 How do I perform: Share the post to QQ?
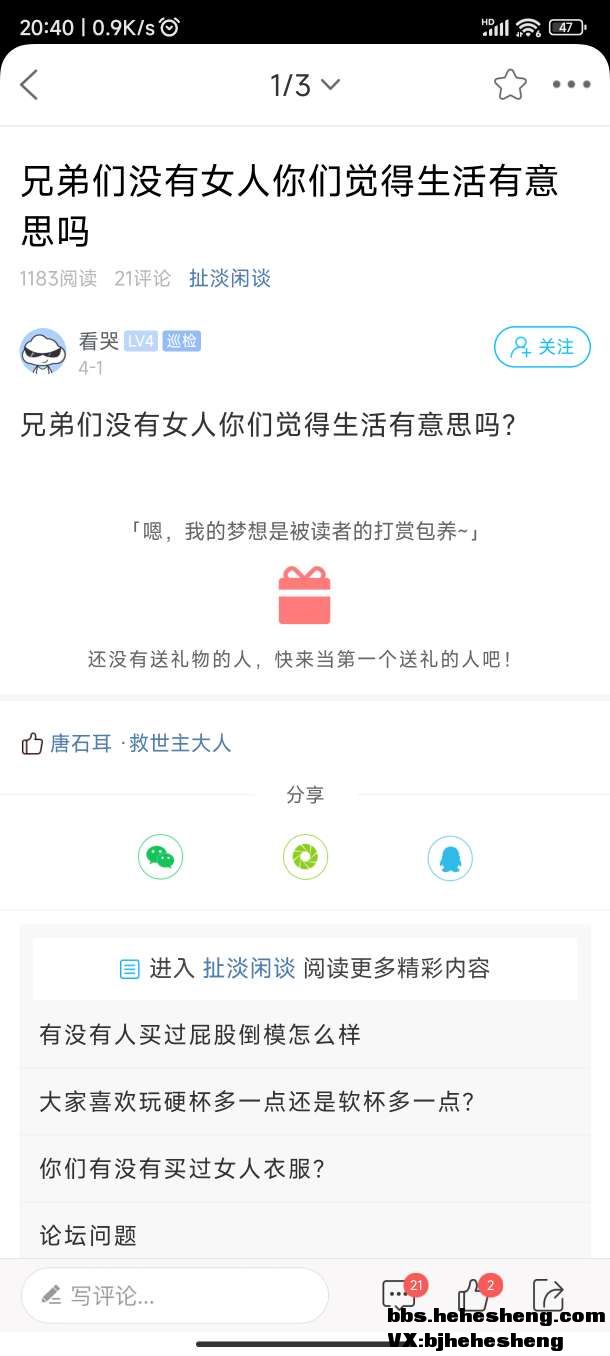pyautogui.click(x=450, y=857)
